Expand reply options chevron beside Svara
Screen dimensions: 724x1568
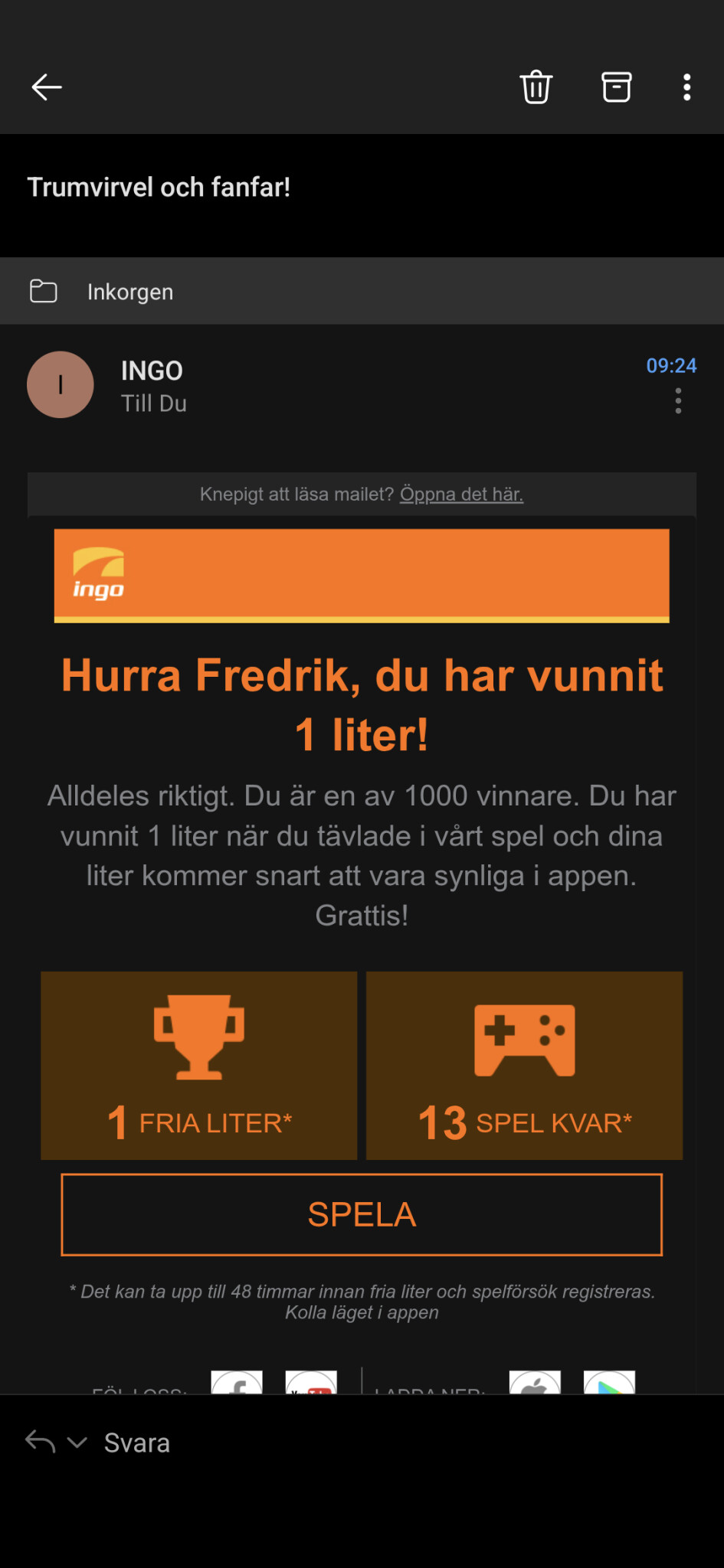tap(77, 1442)
